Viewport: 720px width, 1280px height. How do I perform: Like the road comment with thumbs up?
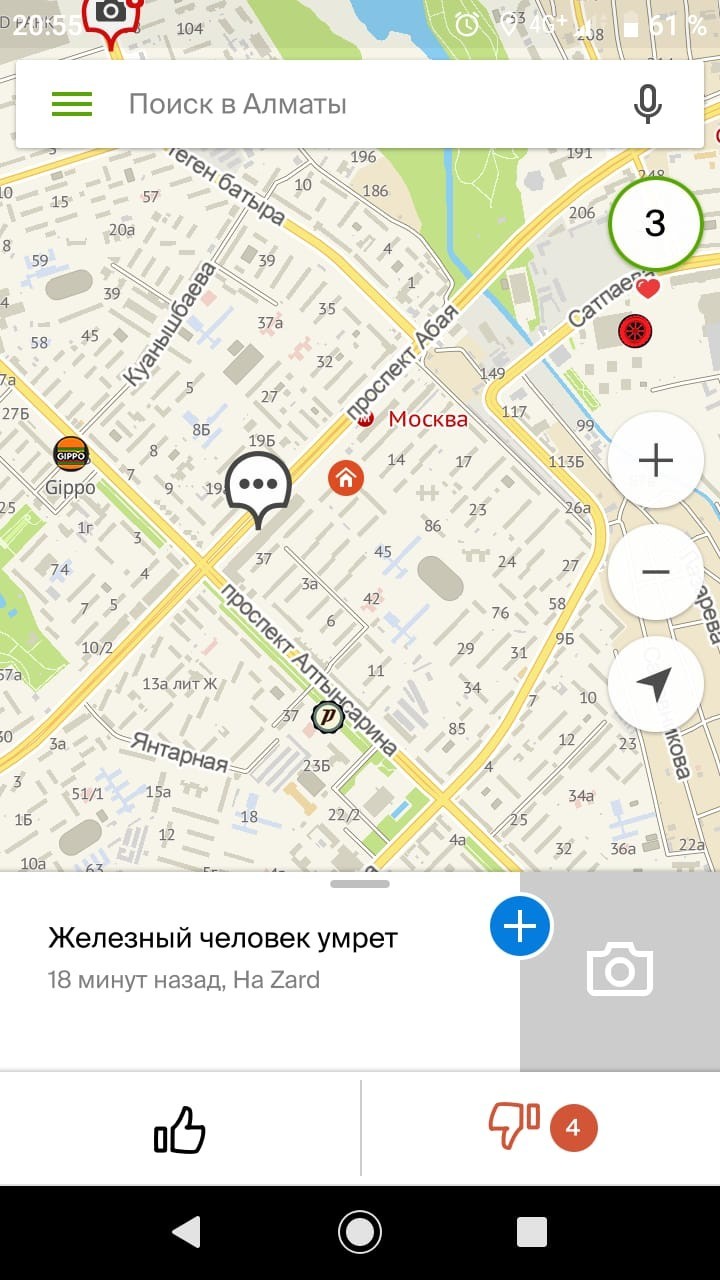[x=180, y=1130]
